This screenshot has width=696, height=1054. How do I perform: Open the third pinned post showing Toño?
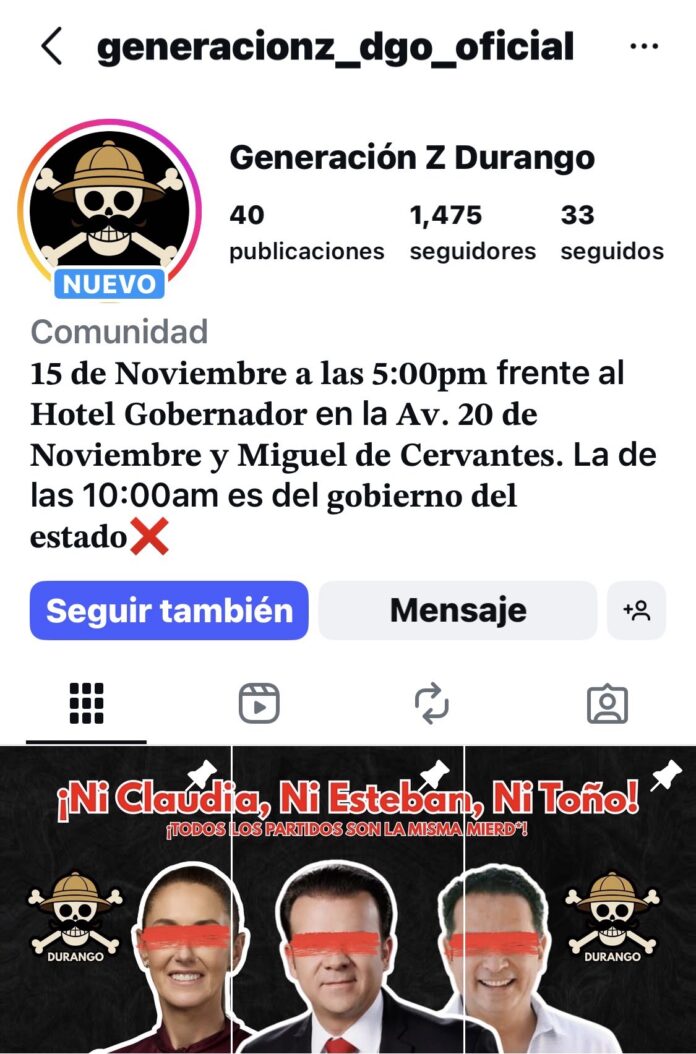coord(580,900)
